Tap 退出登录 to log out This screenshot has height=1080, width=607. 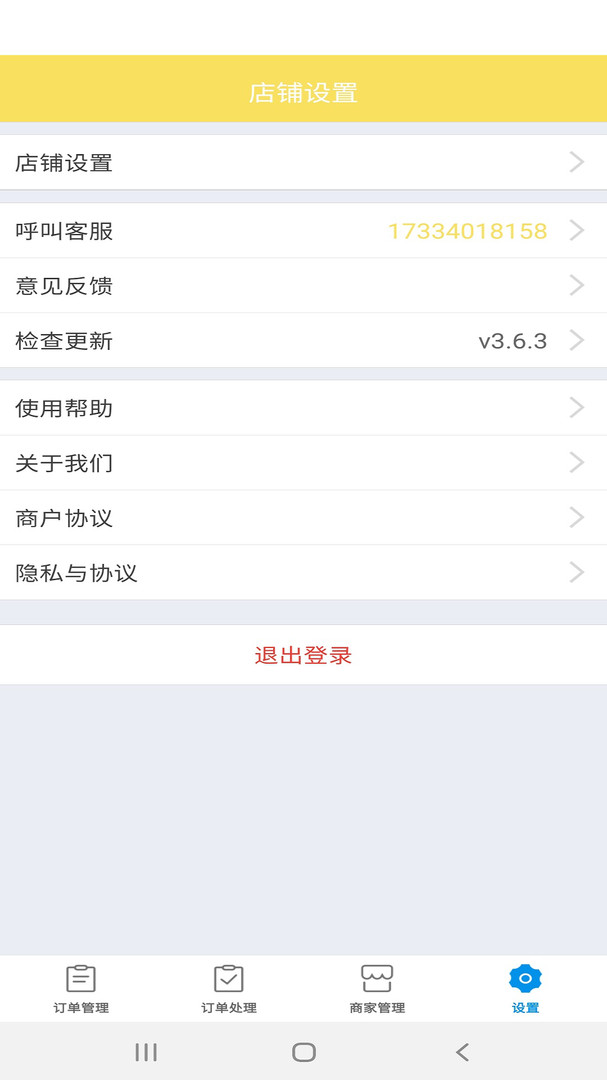303,656
